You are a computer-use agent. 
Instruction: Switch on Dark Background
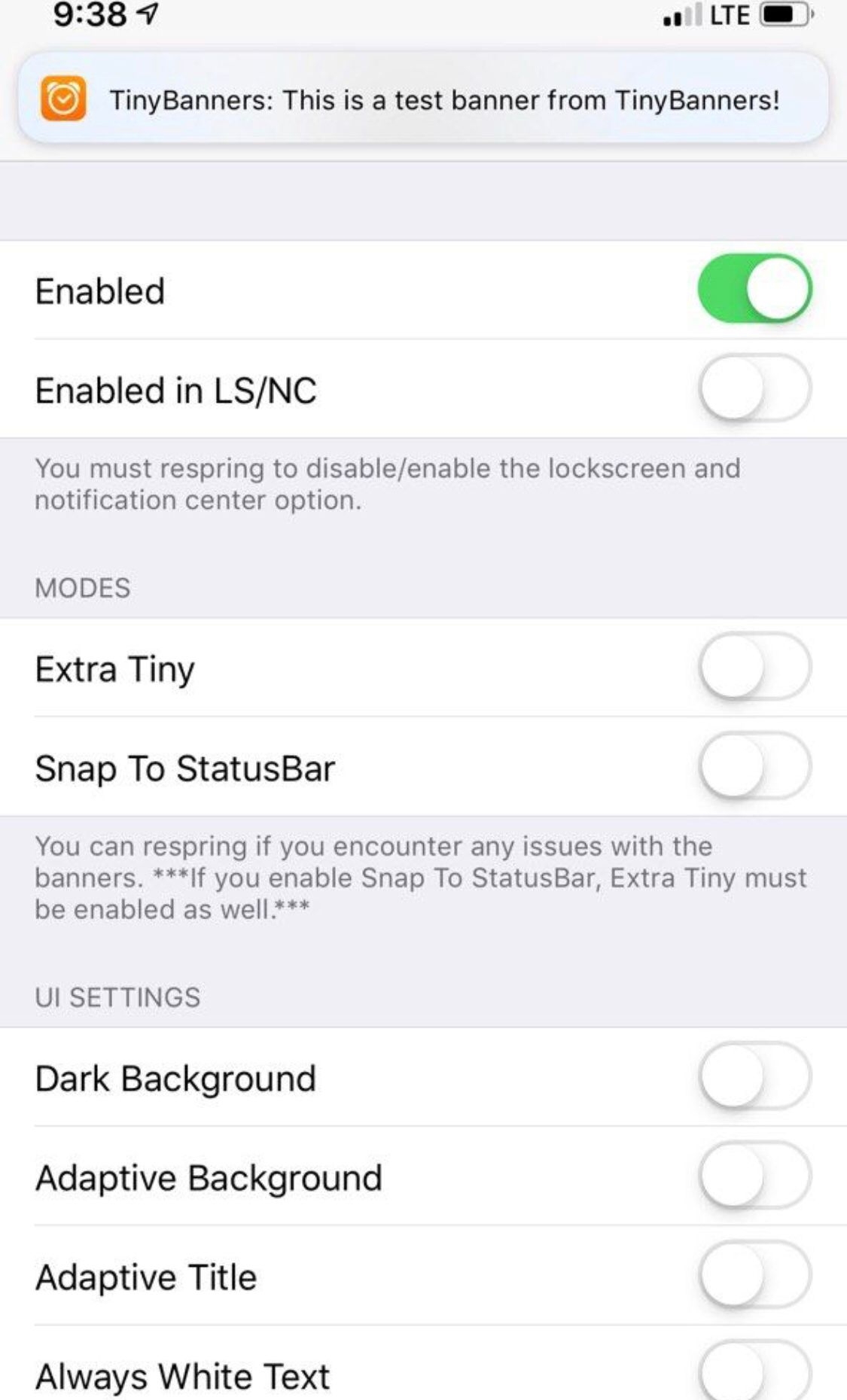[x=754, y=1076]
